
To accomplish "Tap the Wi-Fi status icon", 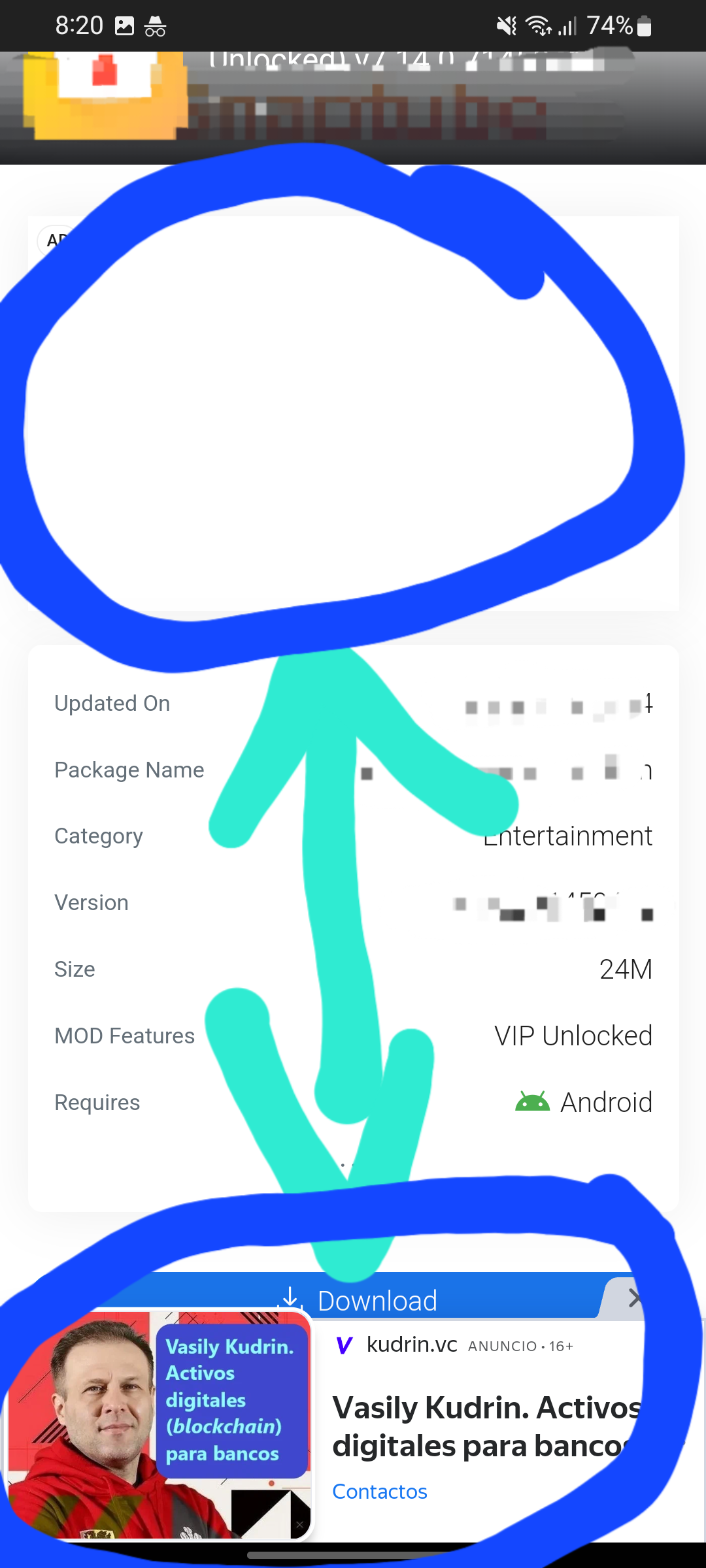I will [x=537, y=25].
